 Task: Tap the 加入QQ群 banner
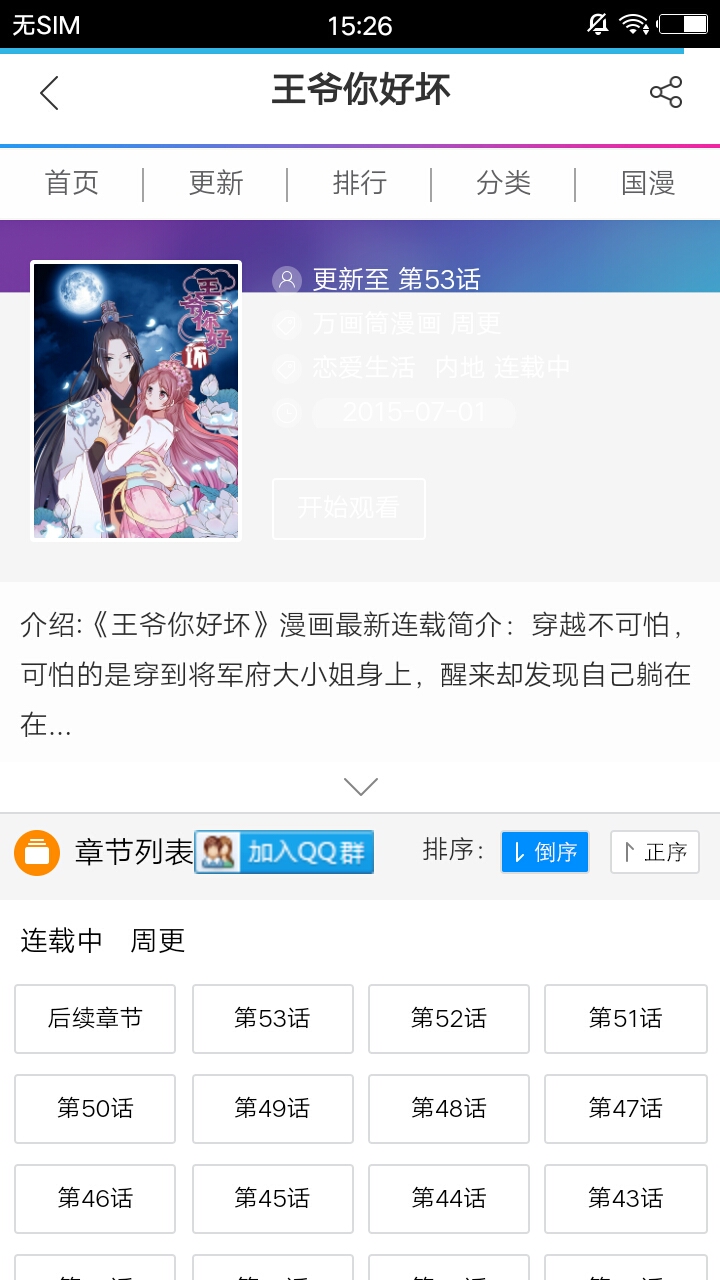pos(284,852)
